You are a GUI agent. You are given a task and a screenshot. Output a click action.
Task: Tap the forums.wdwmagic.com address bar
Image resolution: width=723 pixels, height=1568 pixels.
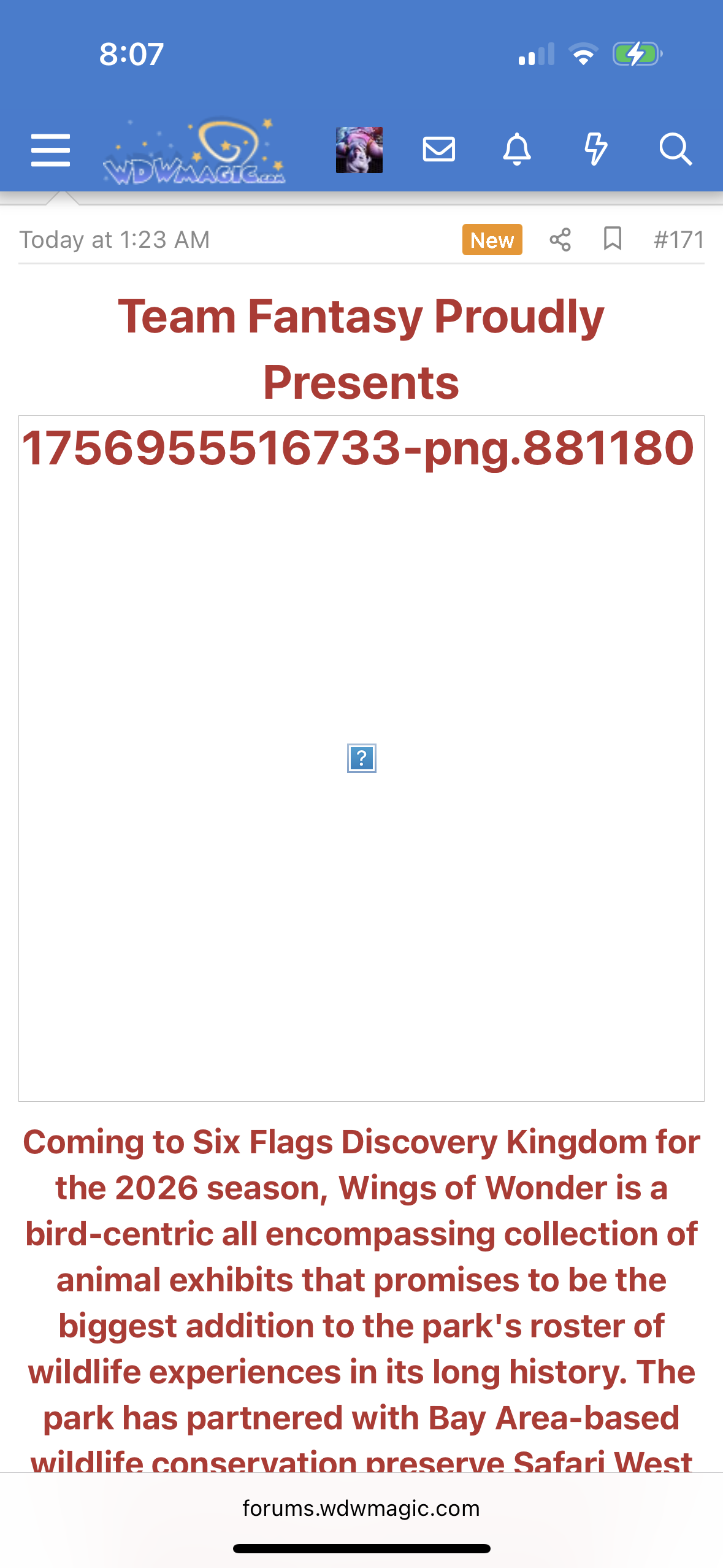361,1508
